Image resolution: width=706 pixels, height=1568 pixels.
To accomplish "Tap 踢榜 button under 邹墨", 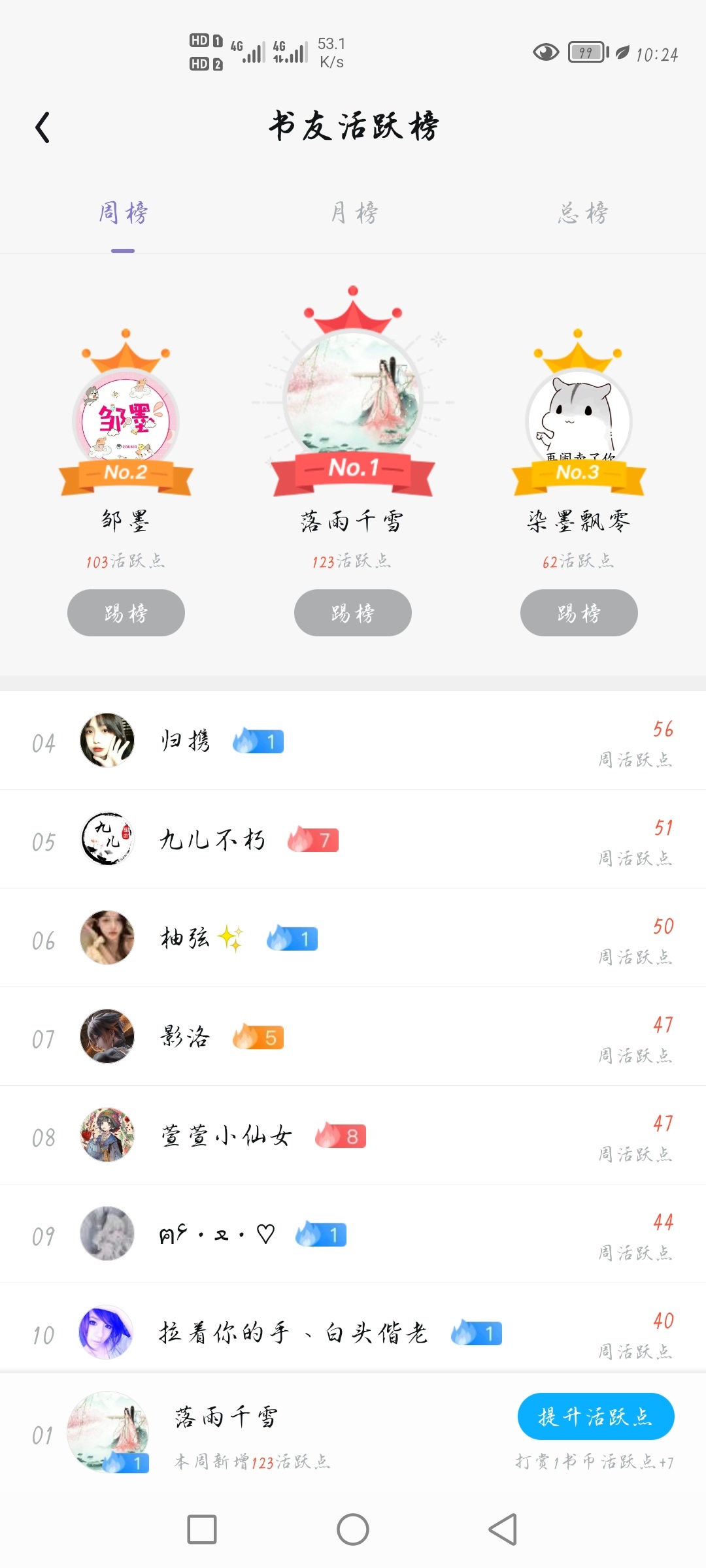I will pyautogui.click(x=126, y=613).
